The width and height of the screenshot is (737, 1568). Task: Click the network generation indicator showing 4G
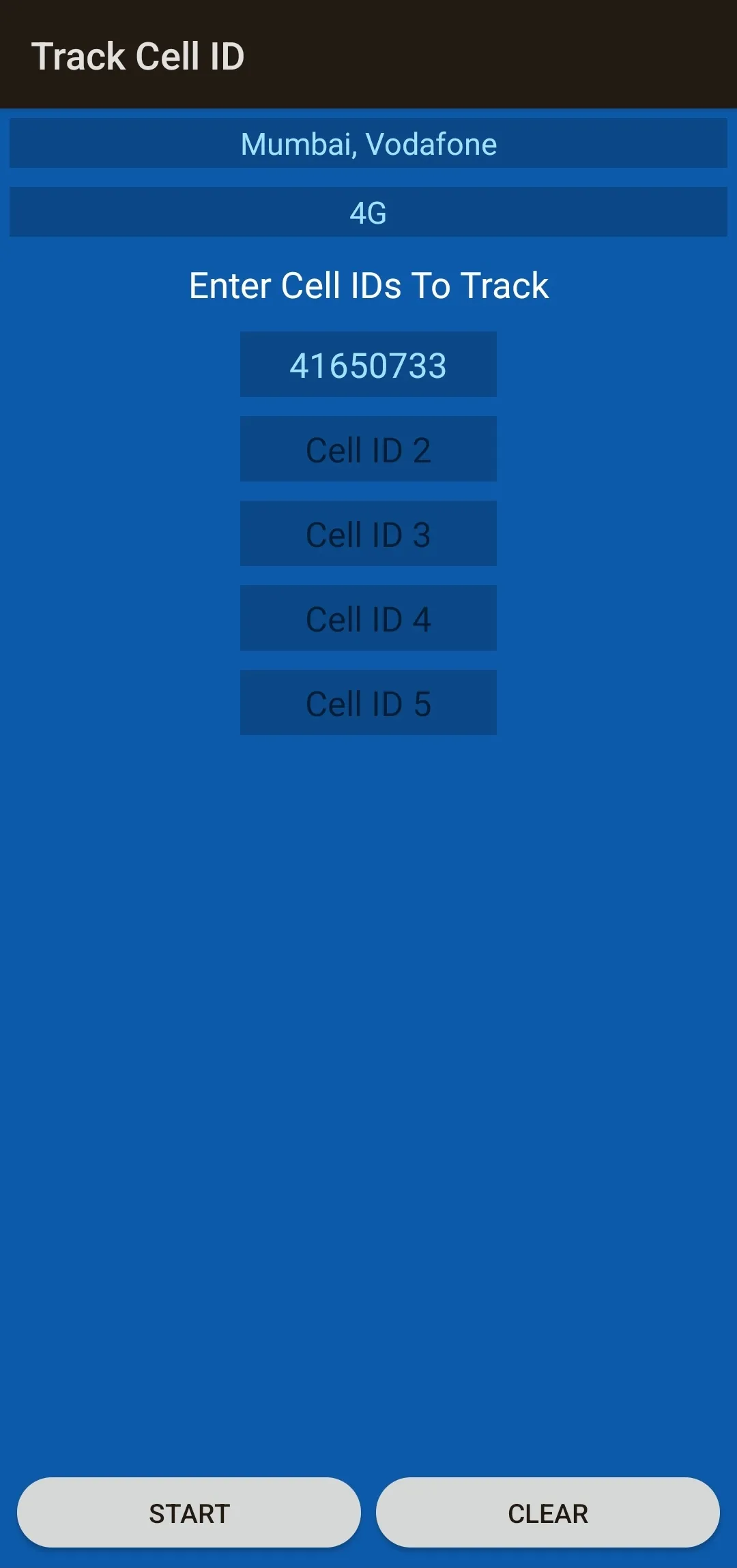[369, 211]
